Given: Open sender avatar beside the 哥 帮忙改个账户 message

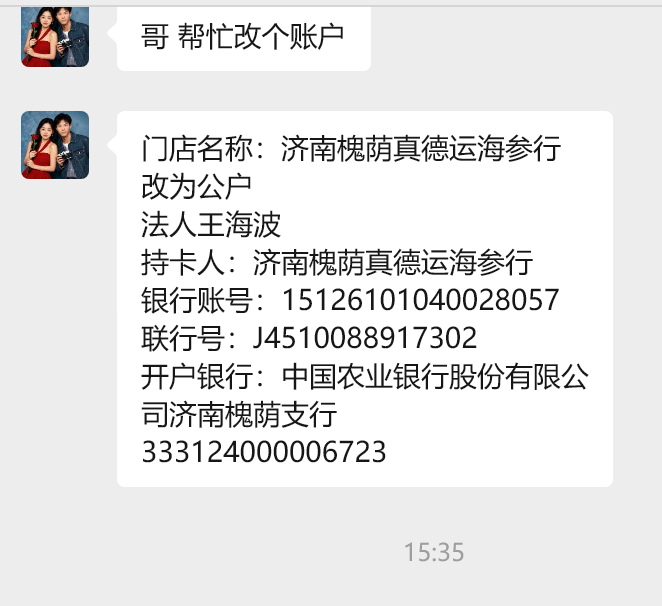Looking at the screenshot, I should coord(55,37).
